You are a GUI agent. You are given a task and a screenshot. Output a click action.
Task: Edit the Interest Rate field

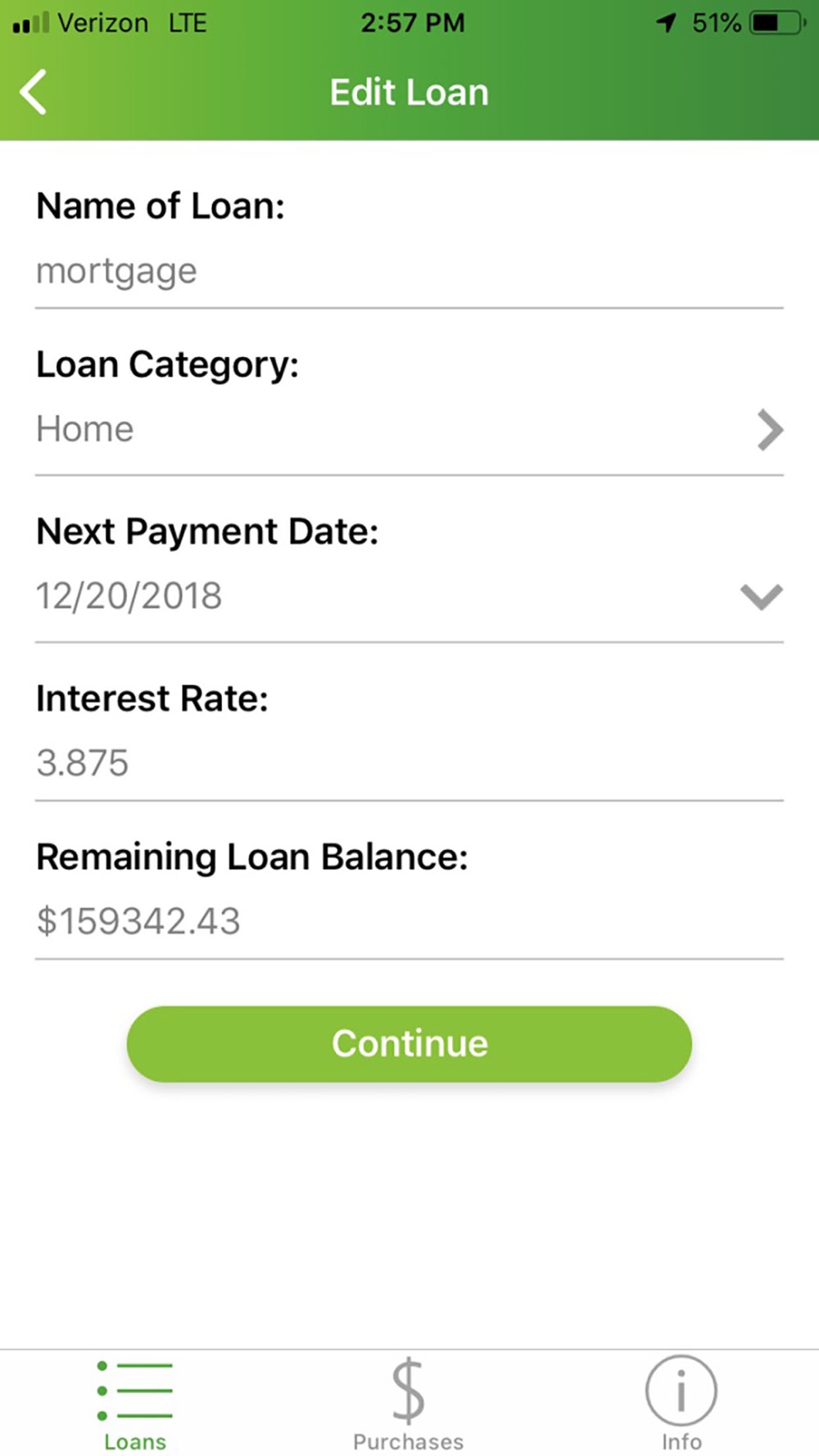pos(409,764)
